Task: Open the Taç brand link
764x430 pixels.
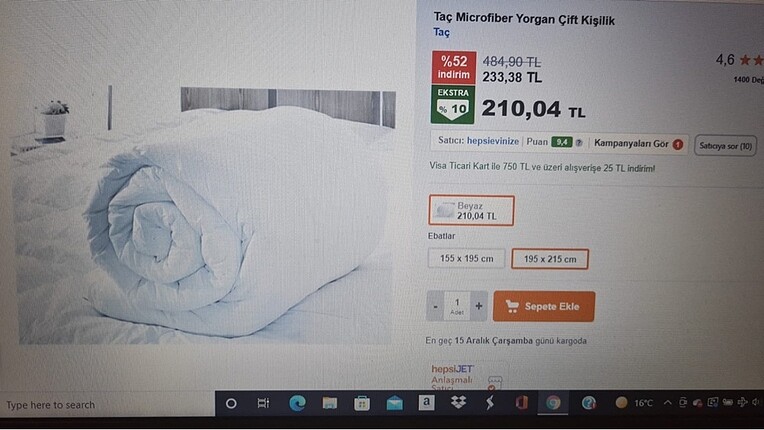Action: pos(441,32)
